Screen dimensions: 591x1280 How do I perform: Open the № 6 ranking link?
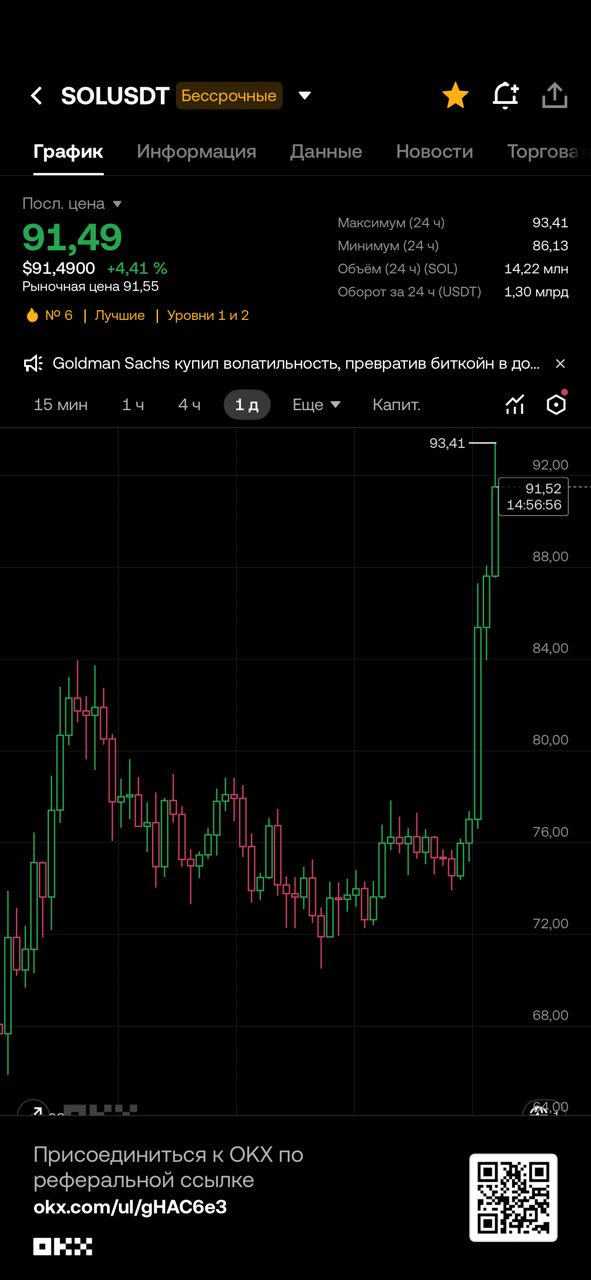click(x=49, y=315)
